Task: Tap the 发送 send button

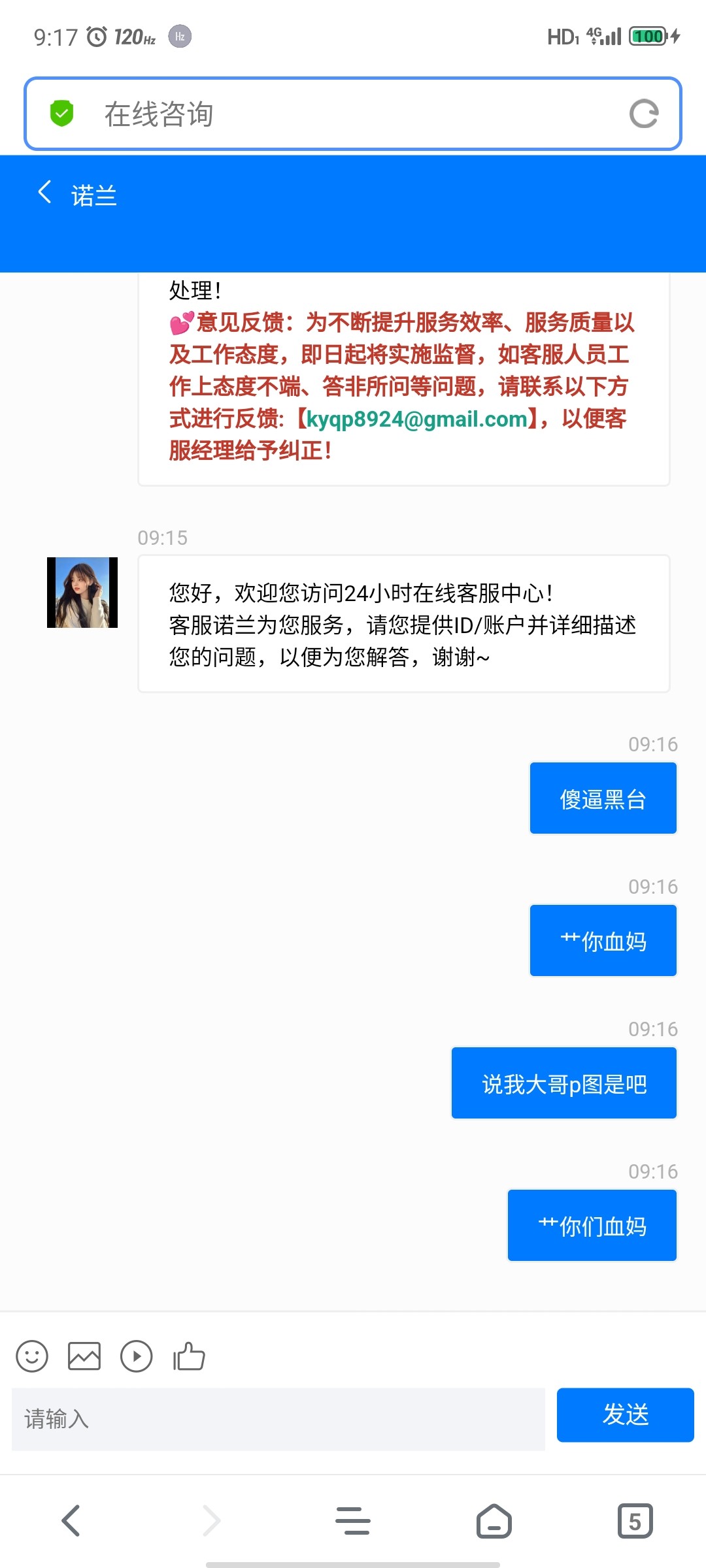Action: coord(625,1414)
